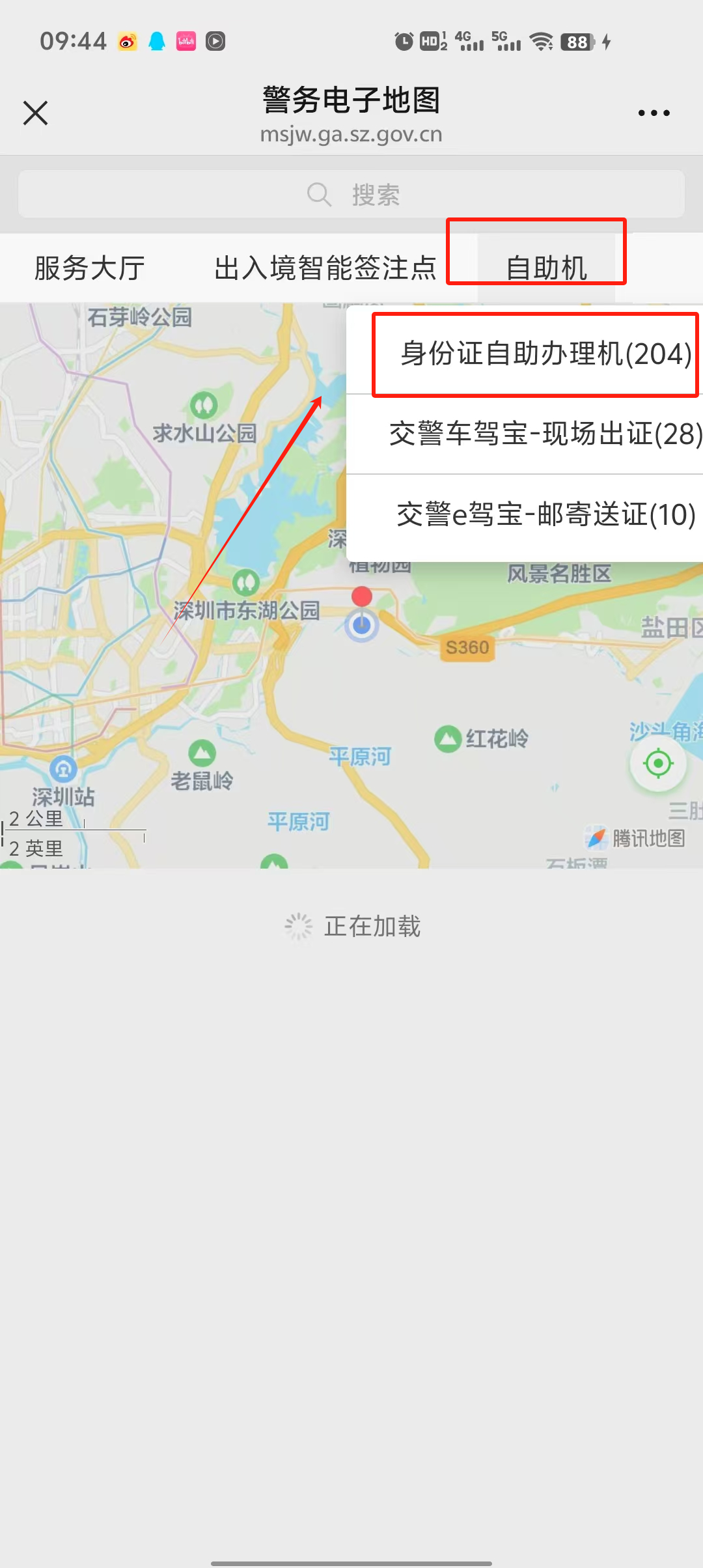Select 交警车驾宝-现场出证(28) option
Viewport: 703px width, 1568px height.
pyautogui.click(x=545, y=434)
